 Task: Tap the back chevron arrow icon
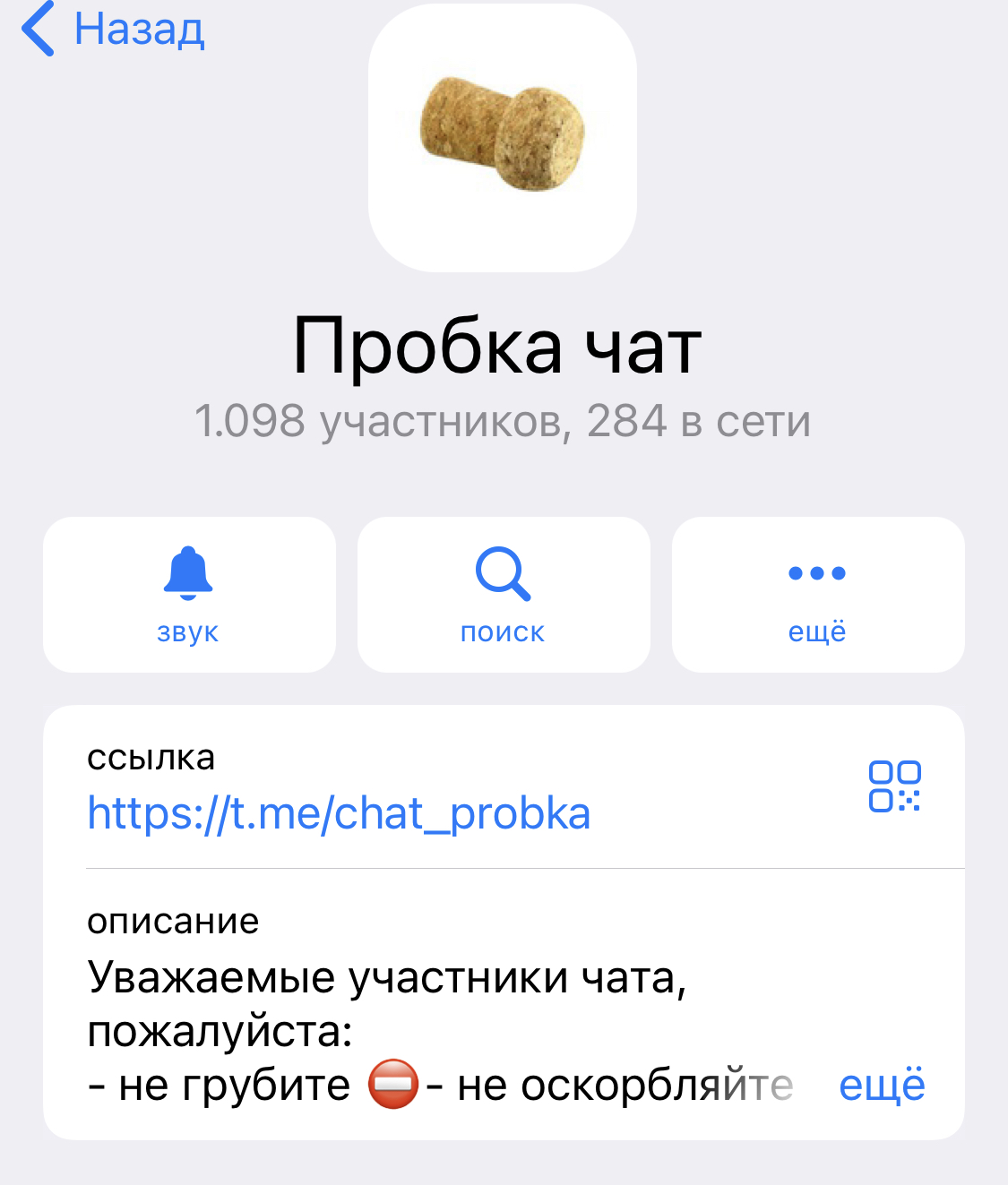point(36,29)
